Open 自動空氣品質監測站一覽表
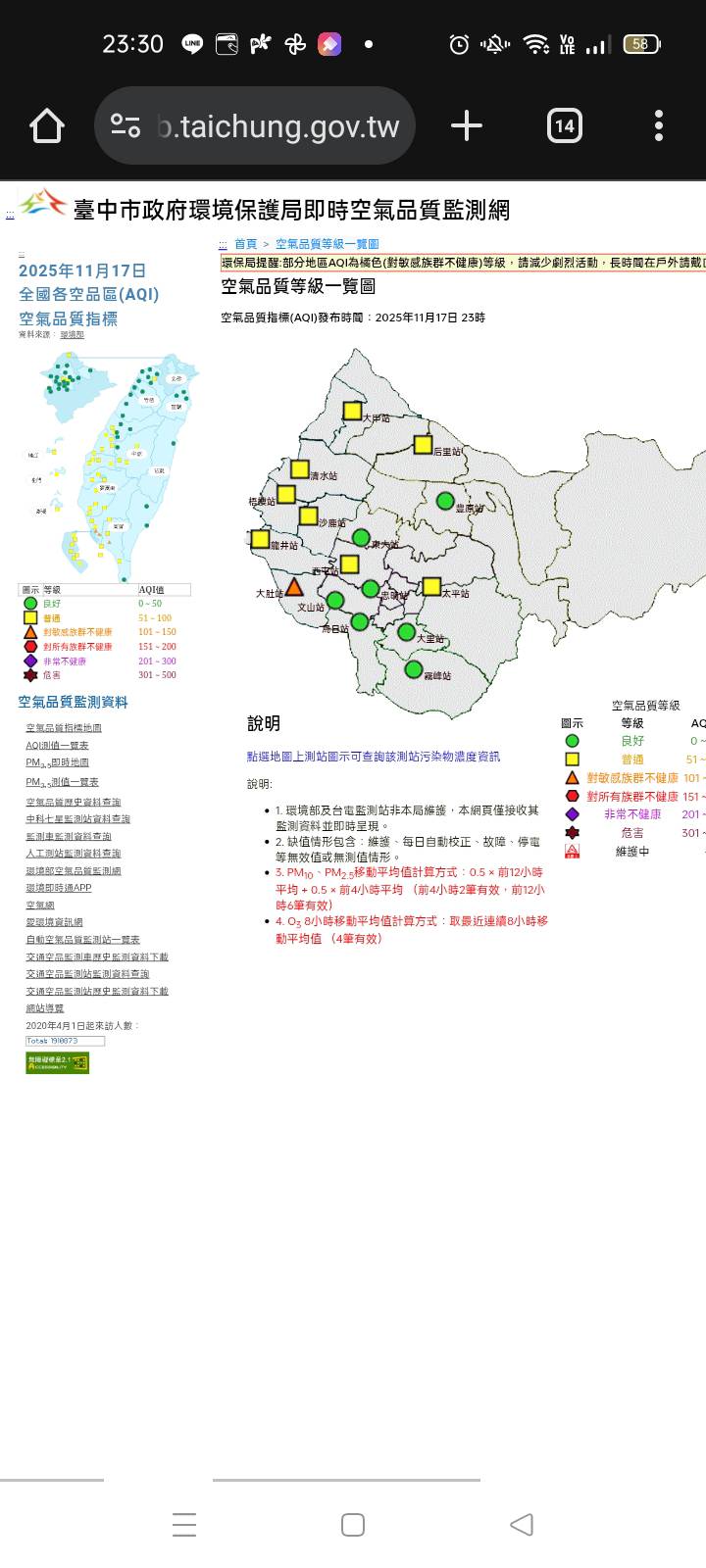Screen dimensions: 706x1568 point(82,940)
